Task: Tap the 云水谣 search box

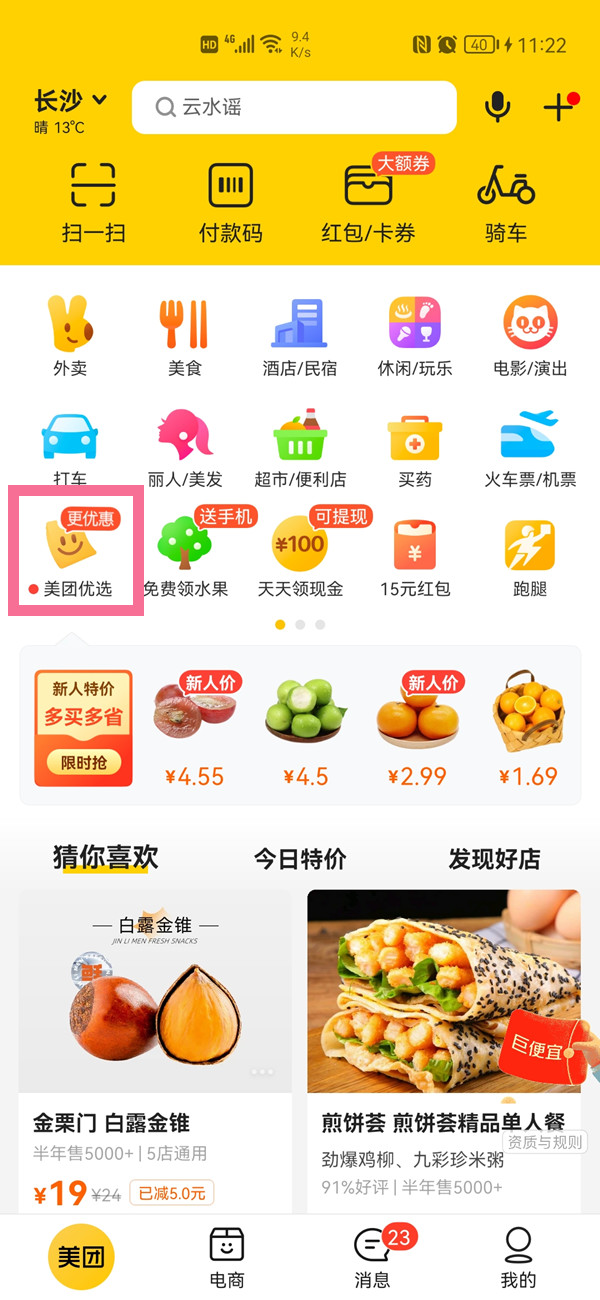Action: coord(294,107)
